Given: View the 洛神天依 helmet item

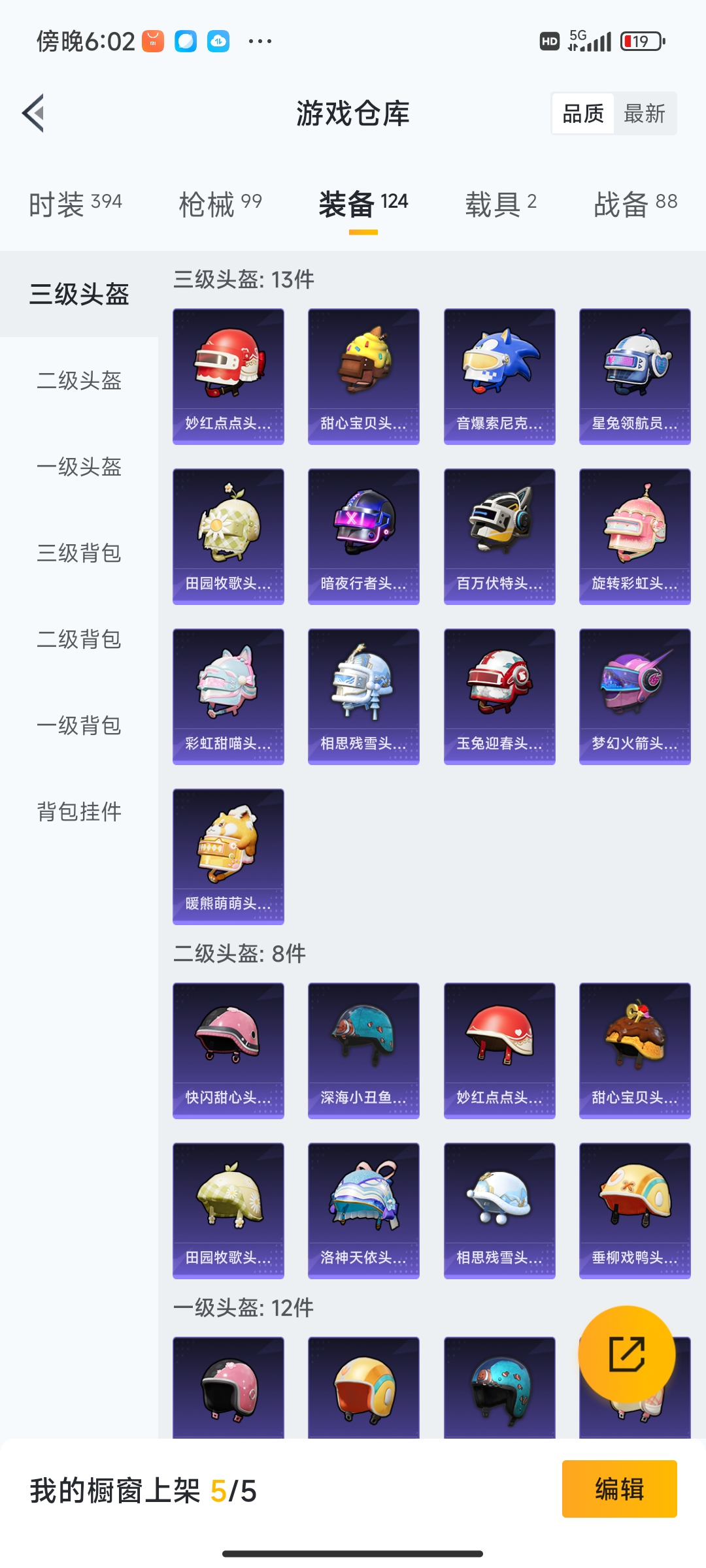Looking at the screenshot, I should click(363, 1211).
